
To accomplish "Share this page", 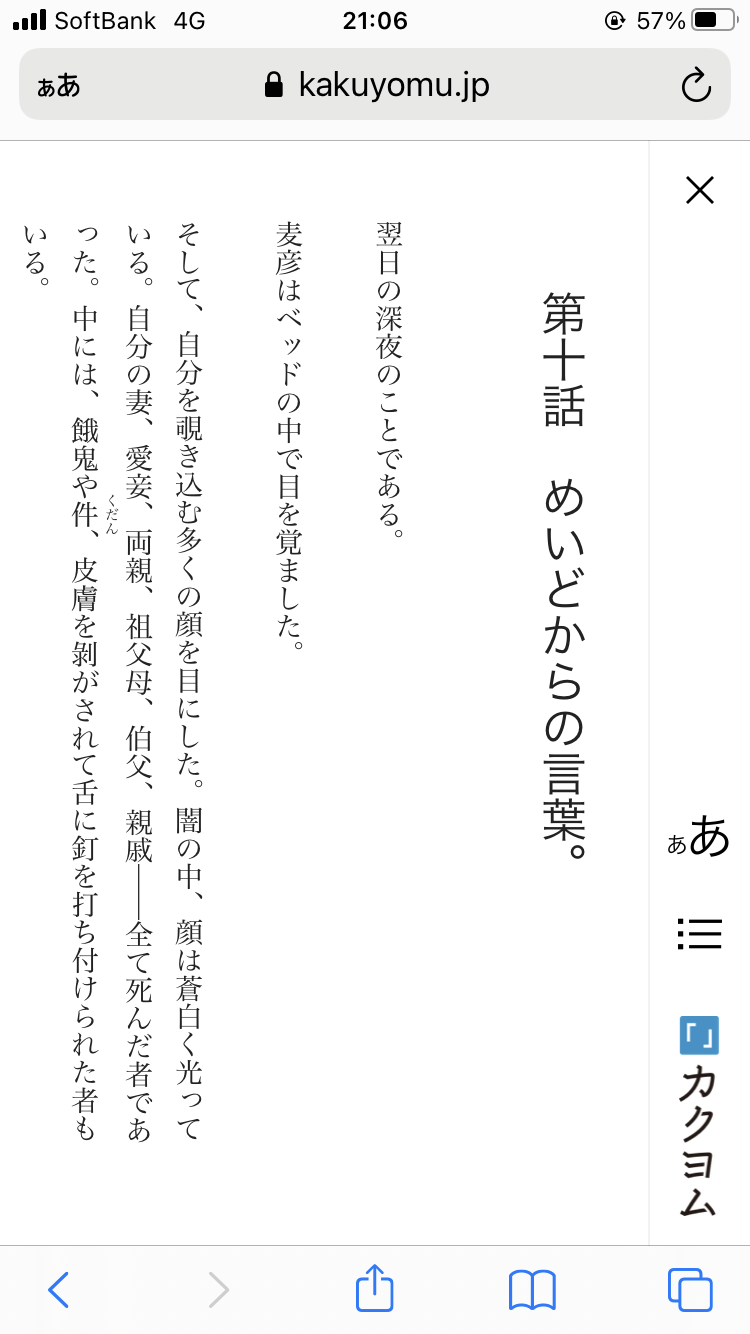I will pos(375,1287).
